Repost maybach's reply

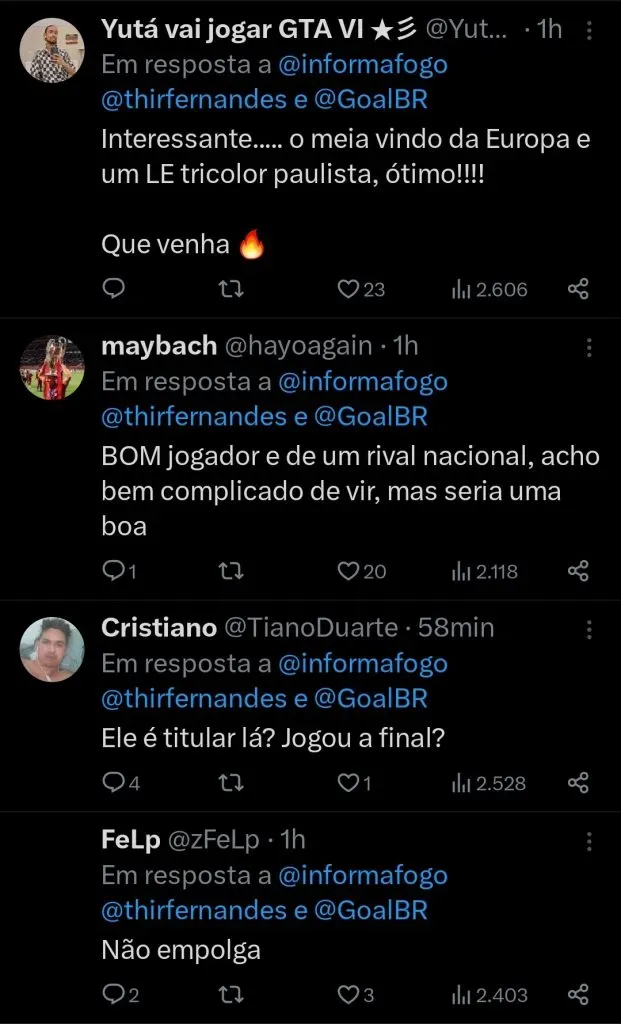[x=230, y=571]
